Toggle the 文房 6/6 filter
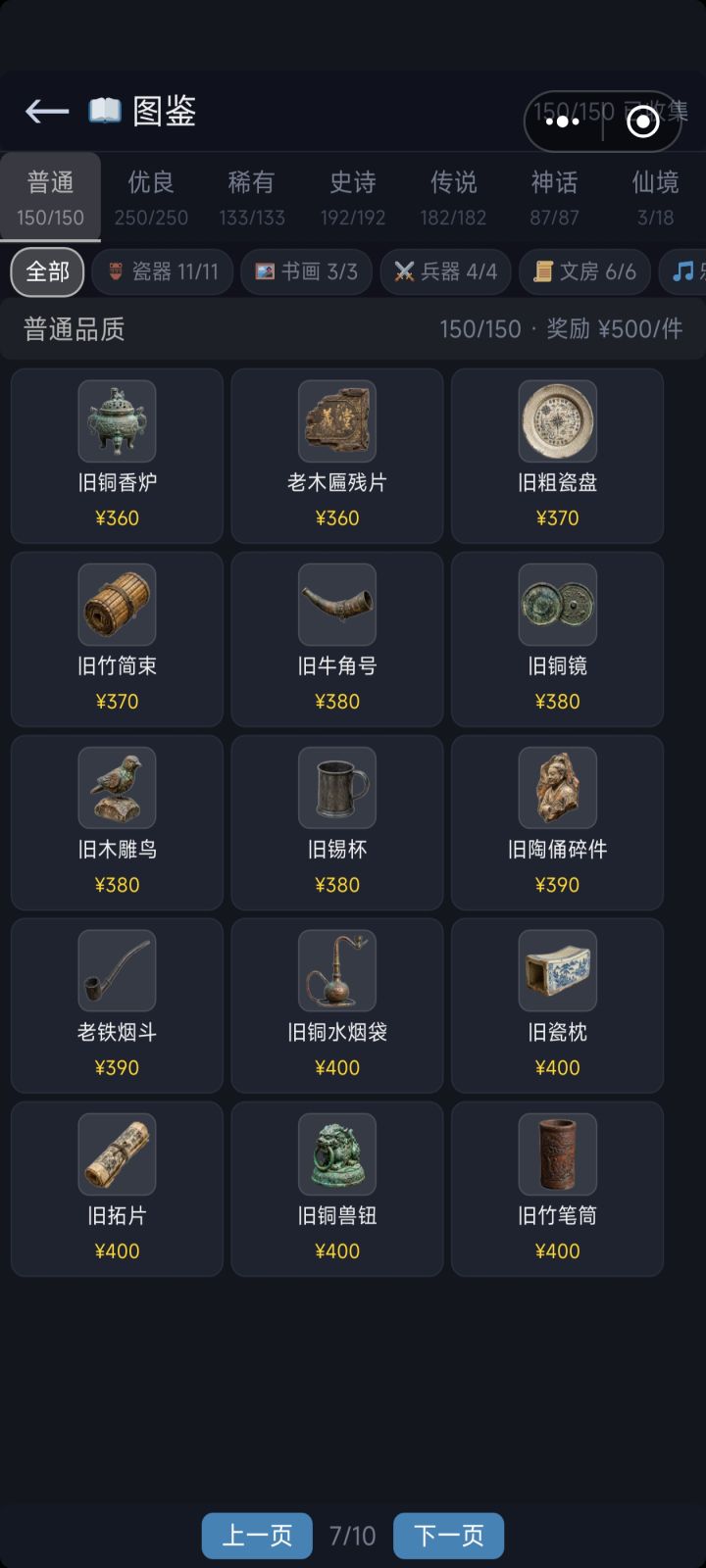The width and height of the screenshot is (706, 1568). (x=584, y=271)
